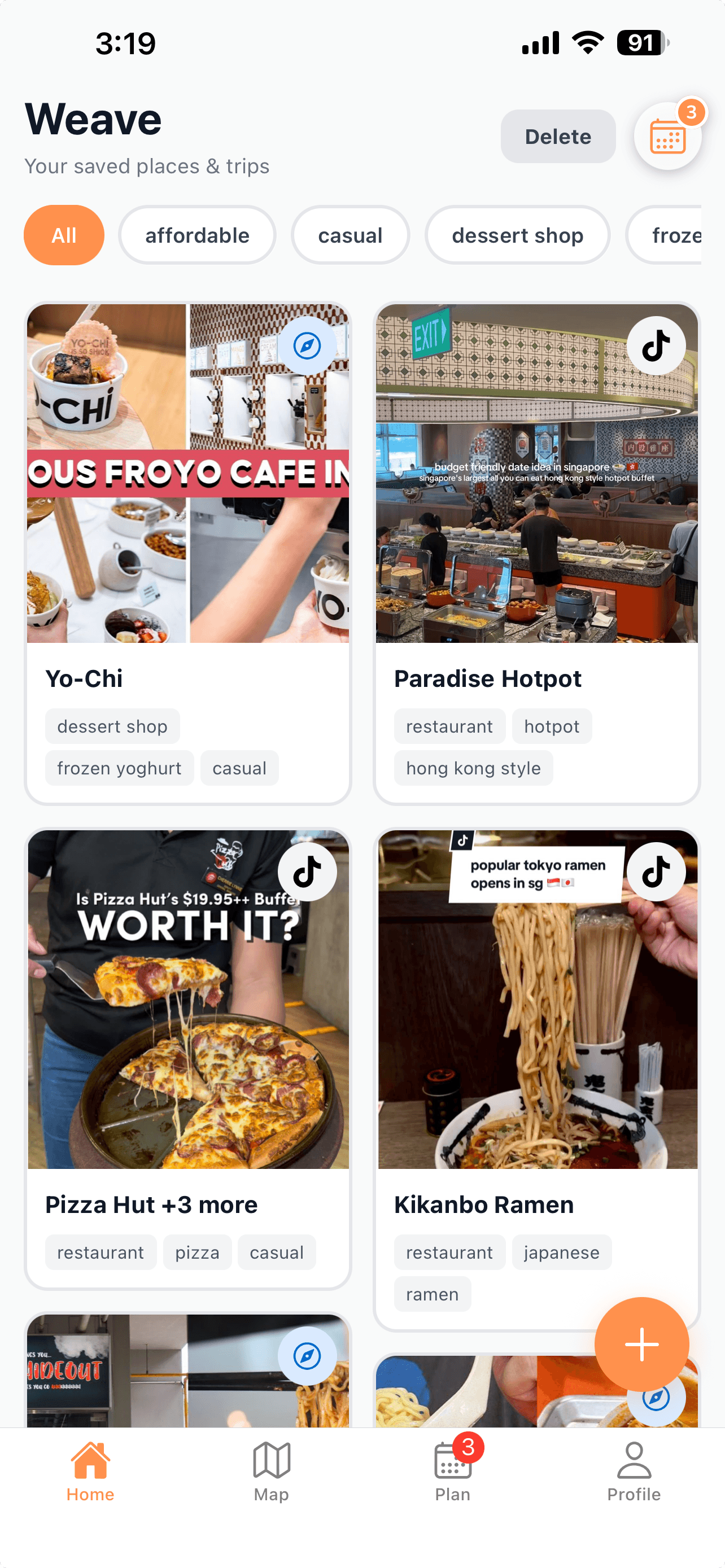Screen dimensions: 725x1568
Task: Open the Paradise Hotpot card
Action: click(536, 678)
